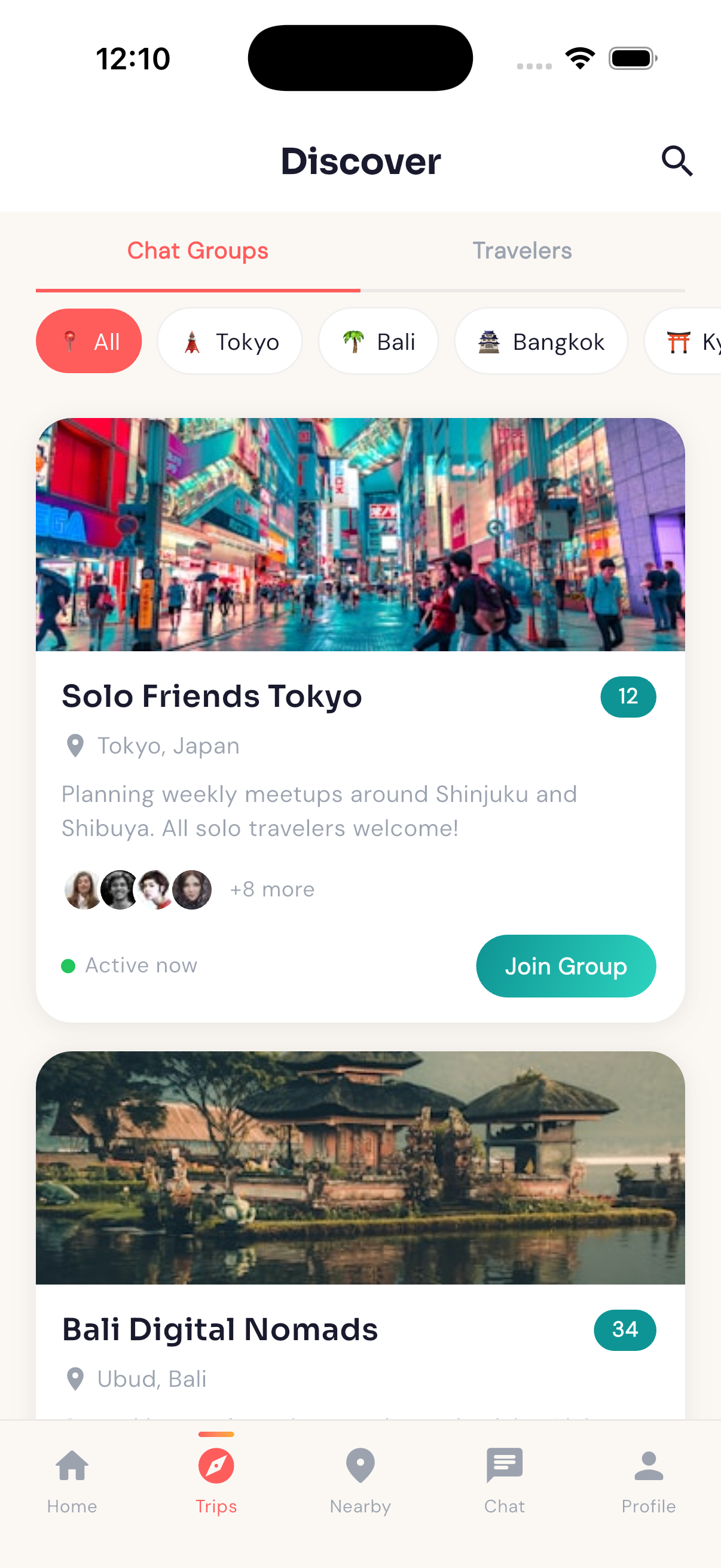Enable the Bangkok filter chip
Screen dimensions: 721x1568
click(541, 341)
